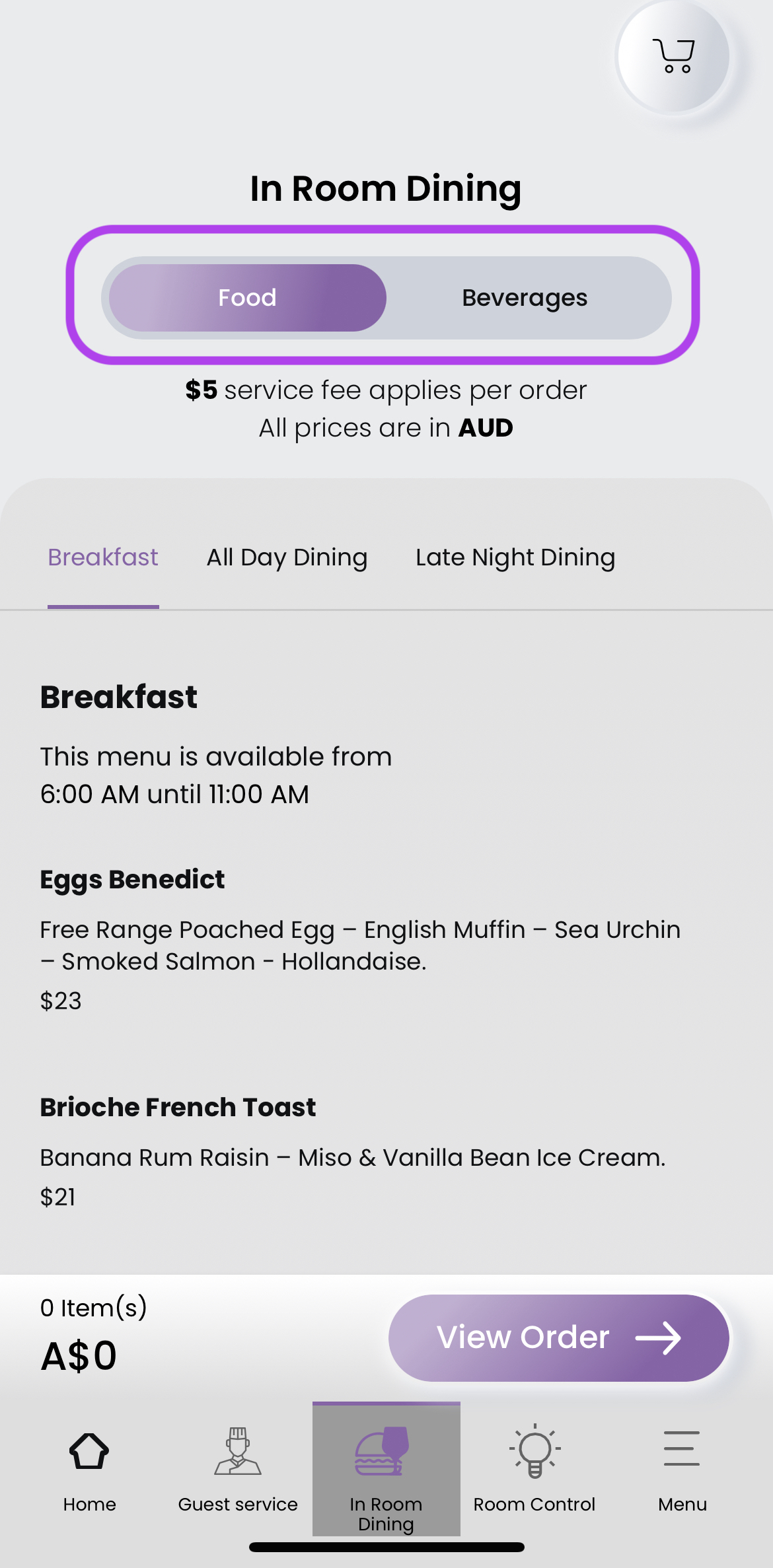This screenshot has width=773, height=1568.
Task: Switch to All Day Dining
Action: (x=287, y=557)
